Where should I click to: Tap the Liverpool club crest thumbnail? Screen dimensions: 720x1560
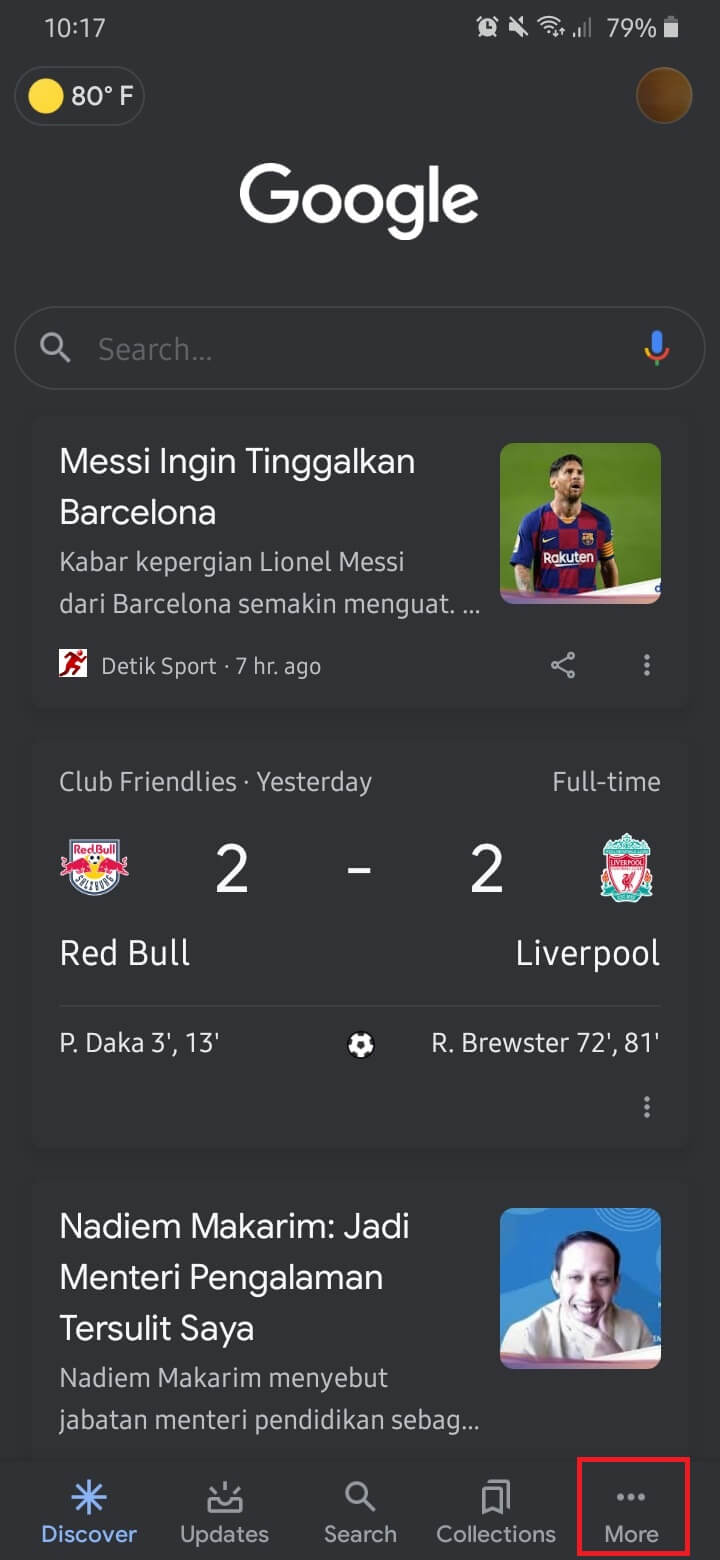point(626,867)
